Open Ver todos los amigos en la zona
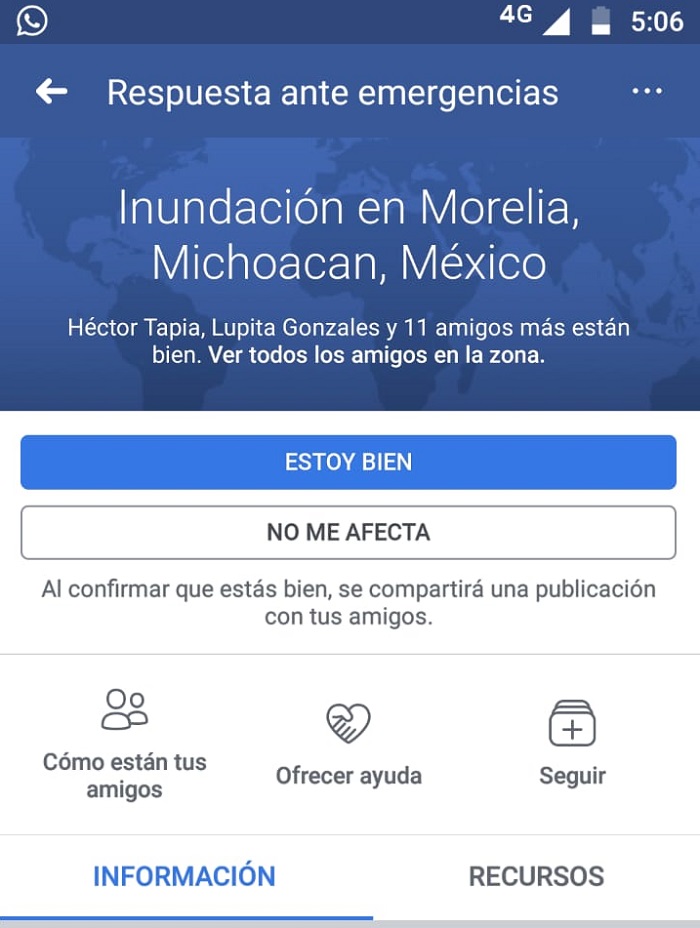 tap(377, 355)
